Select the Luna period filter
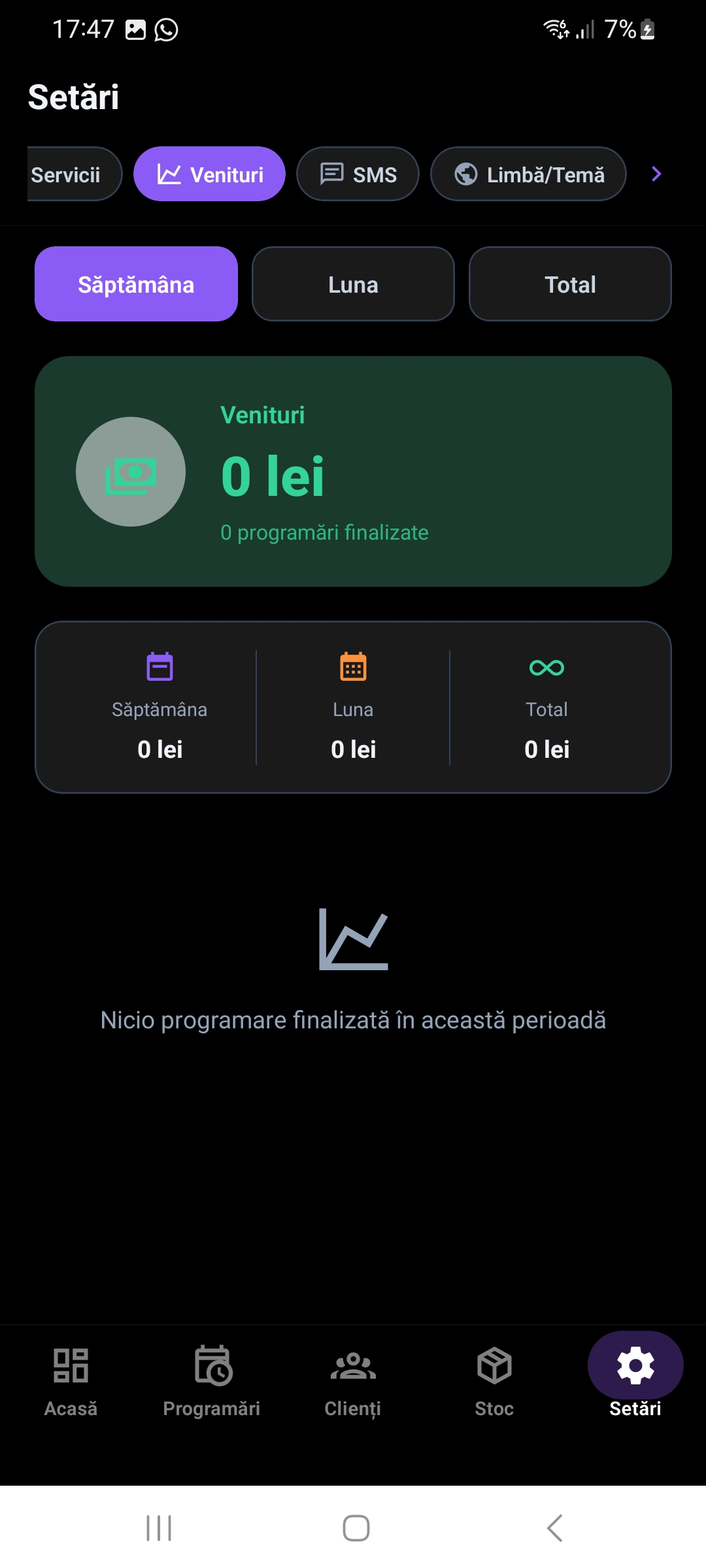 click(352, 284)
